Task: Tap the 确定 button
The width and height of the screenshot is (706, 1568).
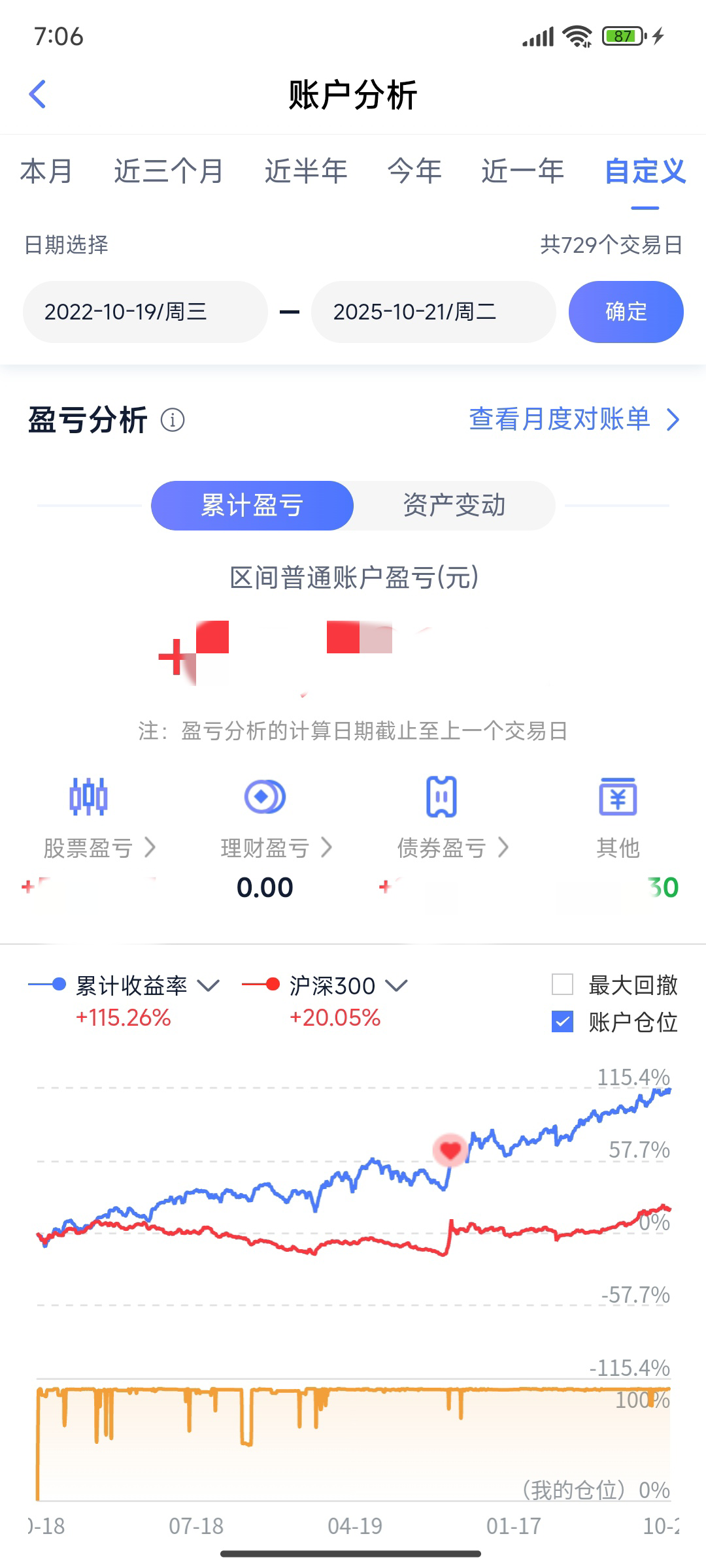Action: (626, 312)
